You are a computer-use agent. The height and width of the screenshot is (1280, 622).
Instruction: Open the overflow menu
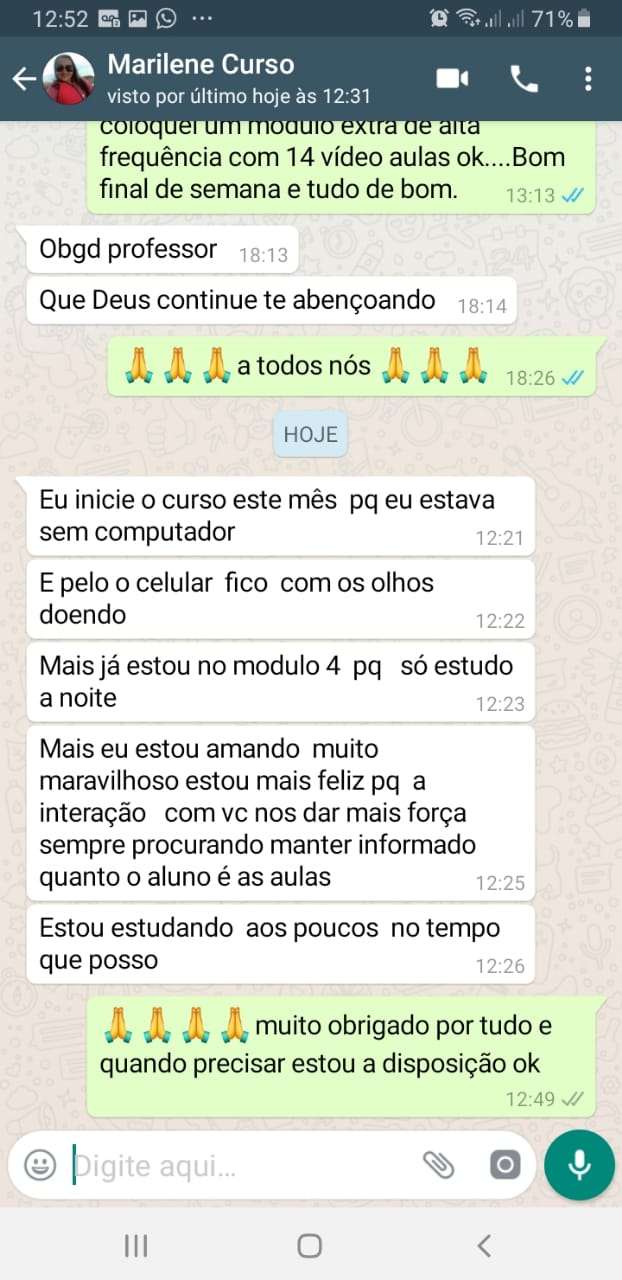(588, 79)
